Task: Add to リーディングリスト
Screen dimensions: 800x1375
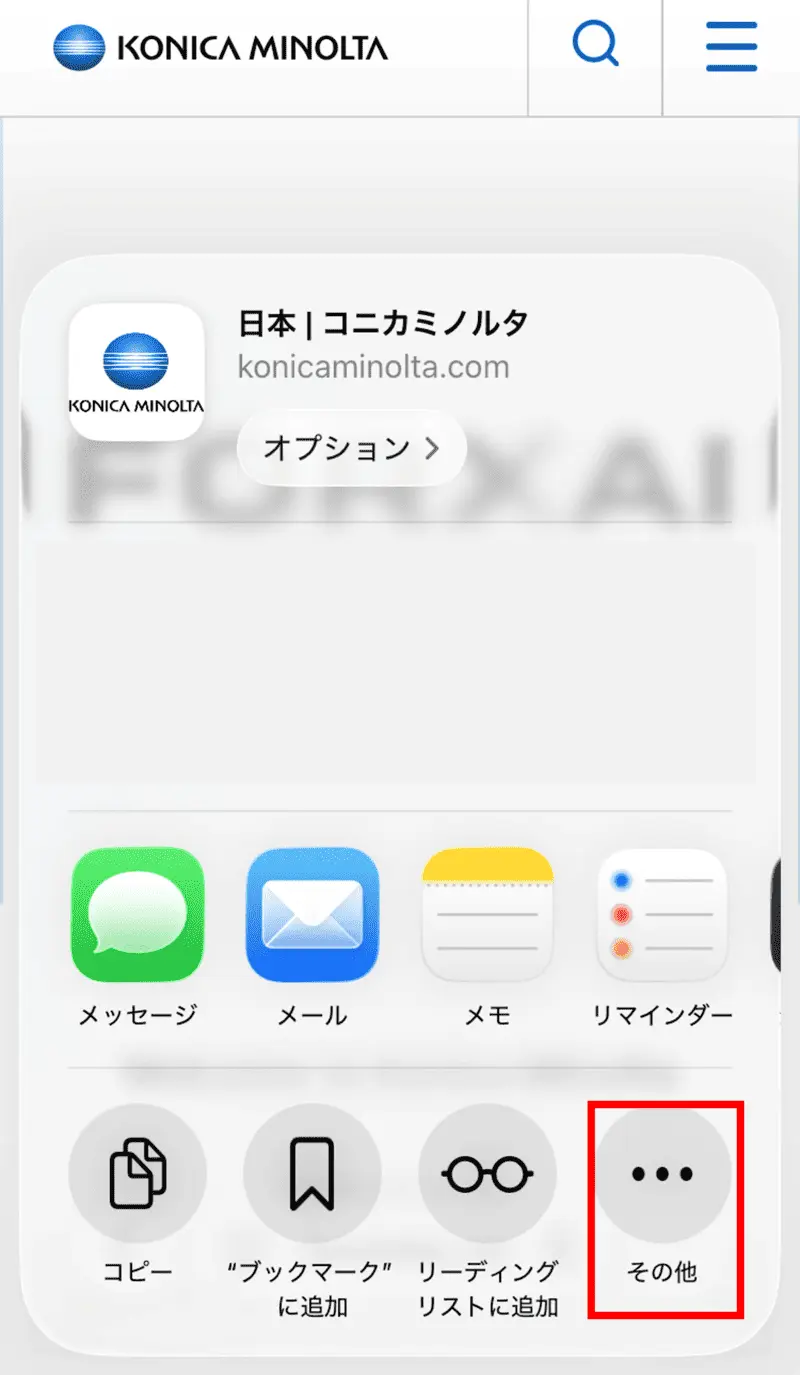Action: pyautogui.click(x=487, y=1173)
